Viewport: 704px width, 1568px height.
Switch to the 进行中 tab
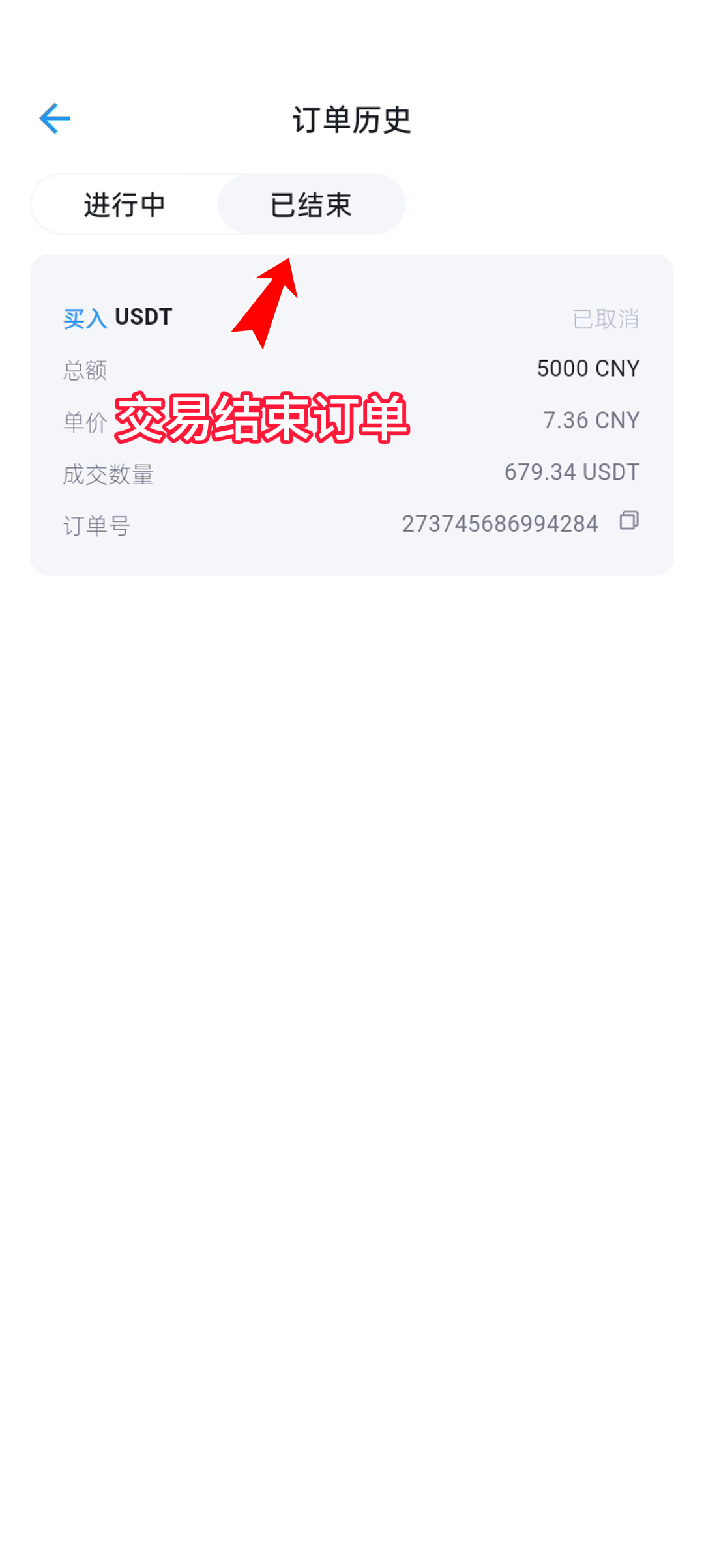(125, 205)
